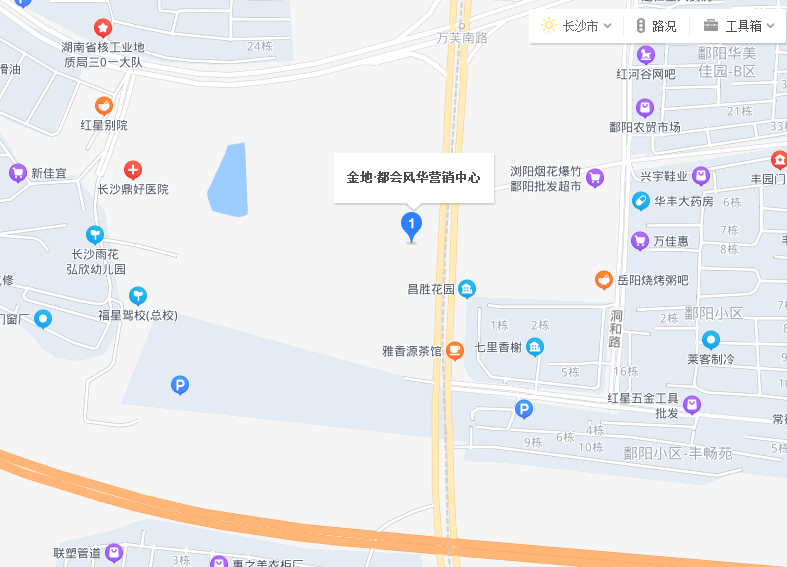The image size is (787, 567).
Task: Tap the 红星五金工具批发 shop marker
Action: tap(692, 404)
